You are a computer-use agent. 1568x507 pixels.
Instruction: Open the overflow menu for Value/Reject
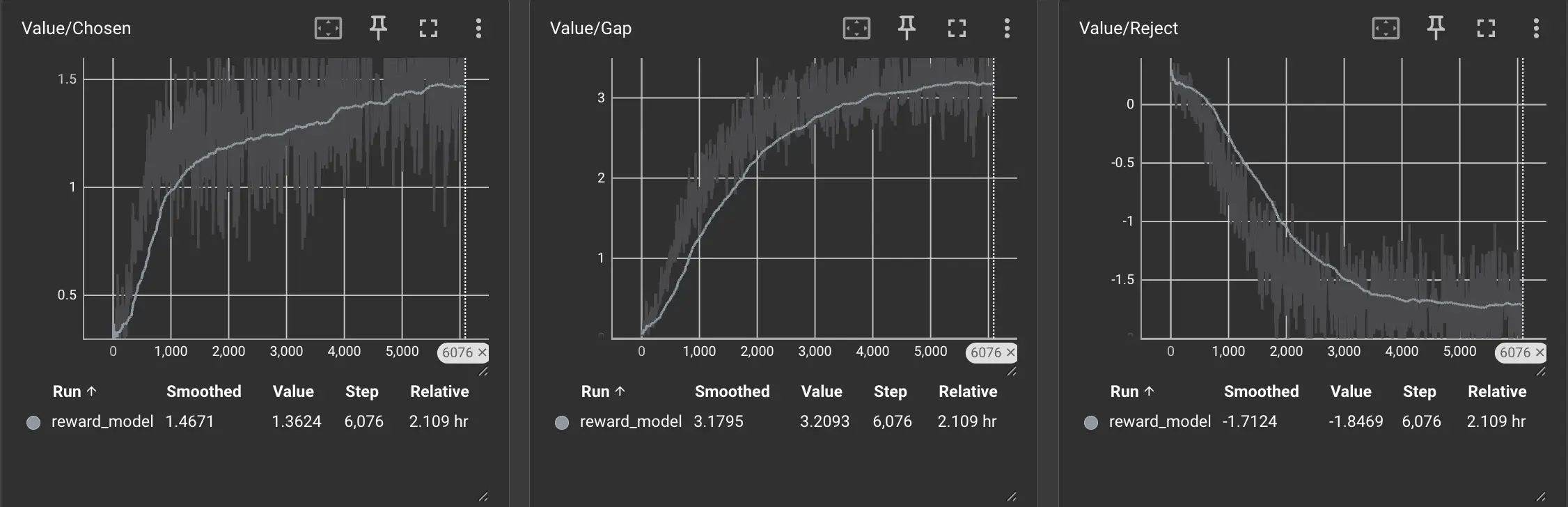coord(1536,29)
